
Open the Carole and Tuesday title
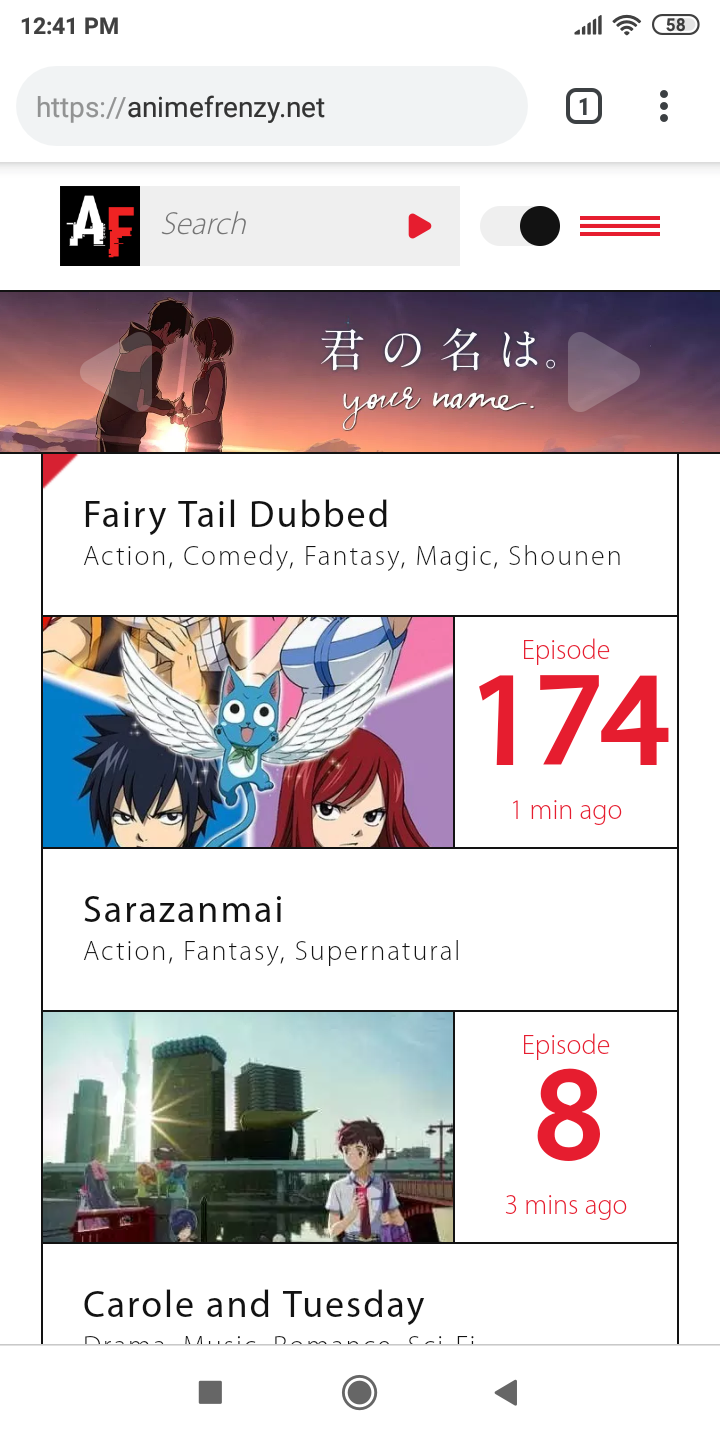click(x=254, y=1305)
